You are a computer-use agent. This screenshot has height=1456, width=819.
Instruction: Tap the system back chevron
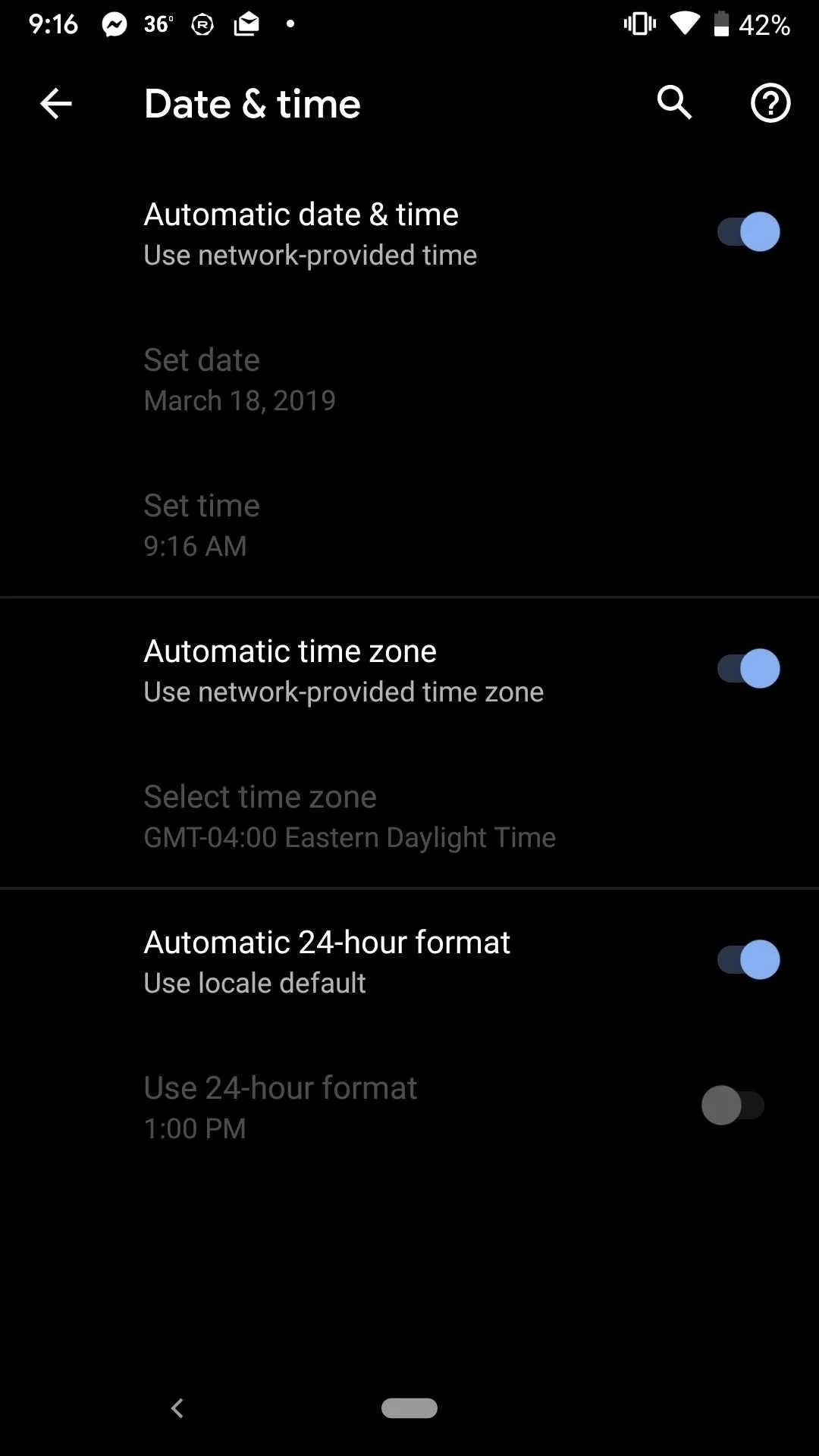click(177, 1408)
